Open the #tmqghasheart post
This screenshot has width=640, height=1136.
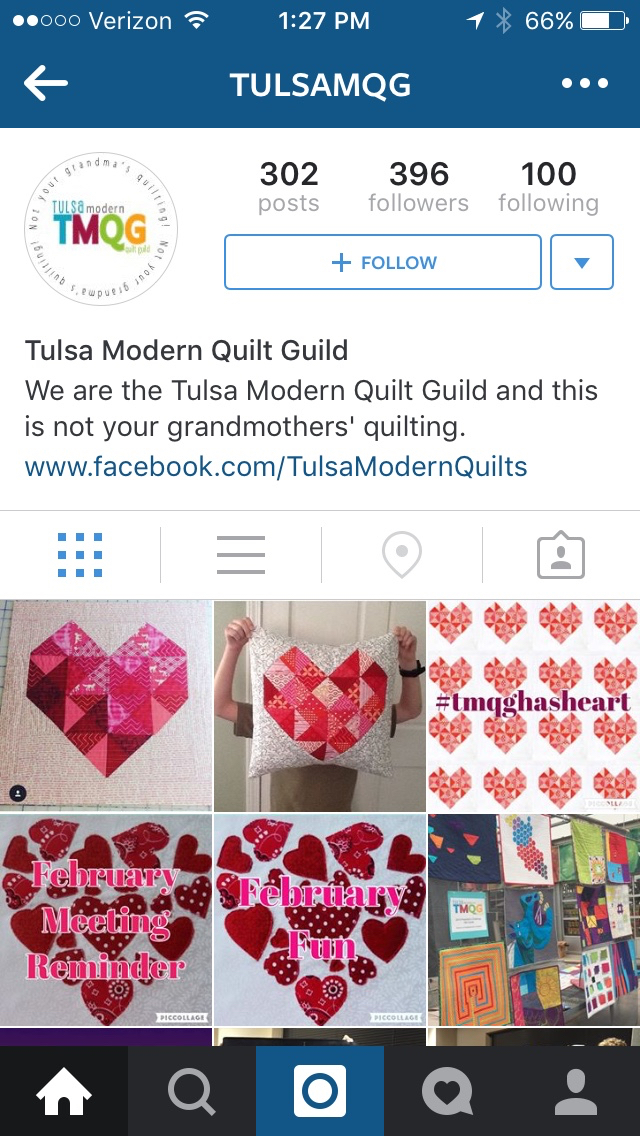[x=534, y=706]
